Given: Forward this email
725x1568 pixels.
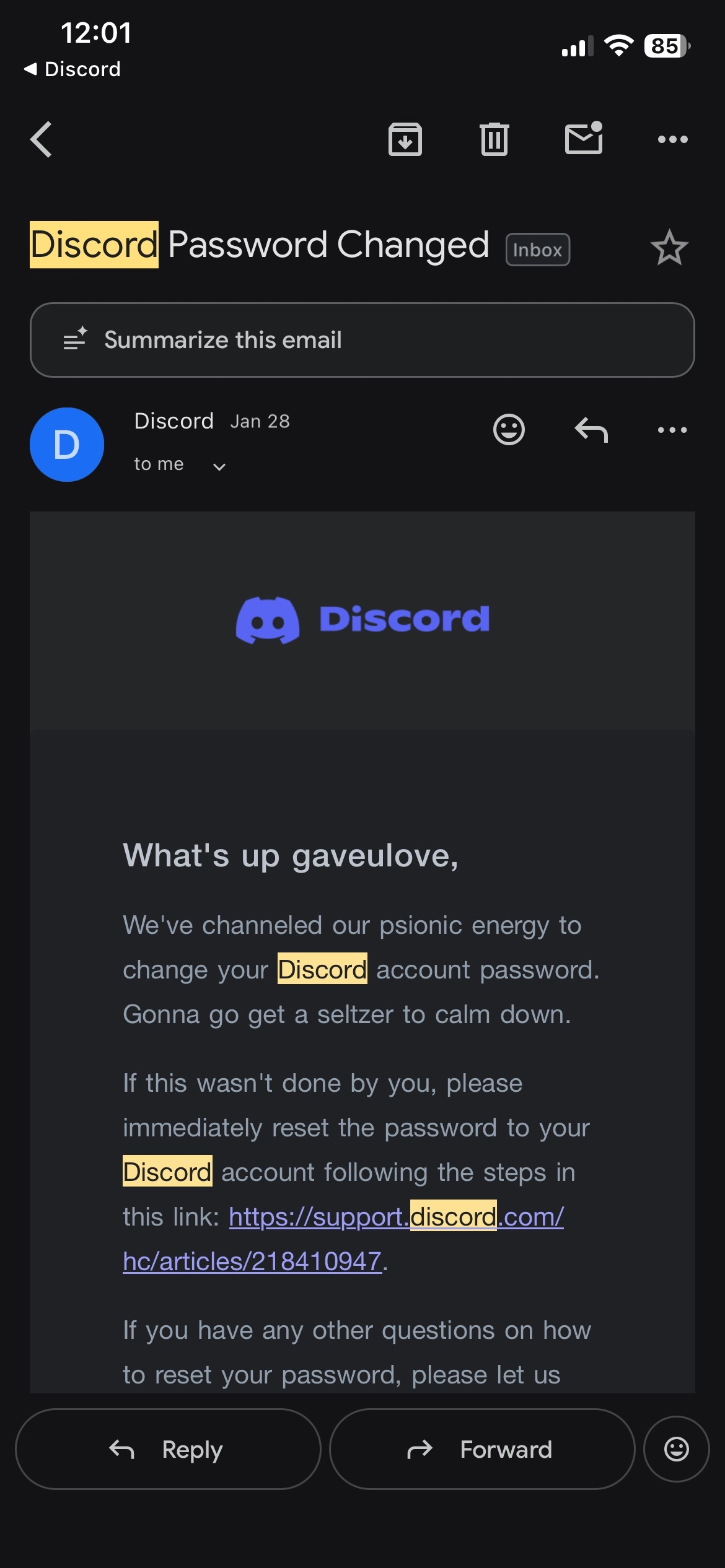Looking at the screenshot, I should coord(482,1449).
